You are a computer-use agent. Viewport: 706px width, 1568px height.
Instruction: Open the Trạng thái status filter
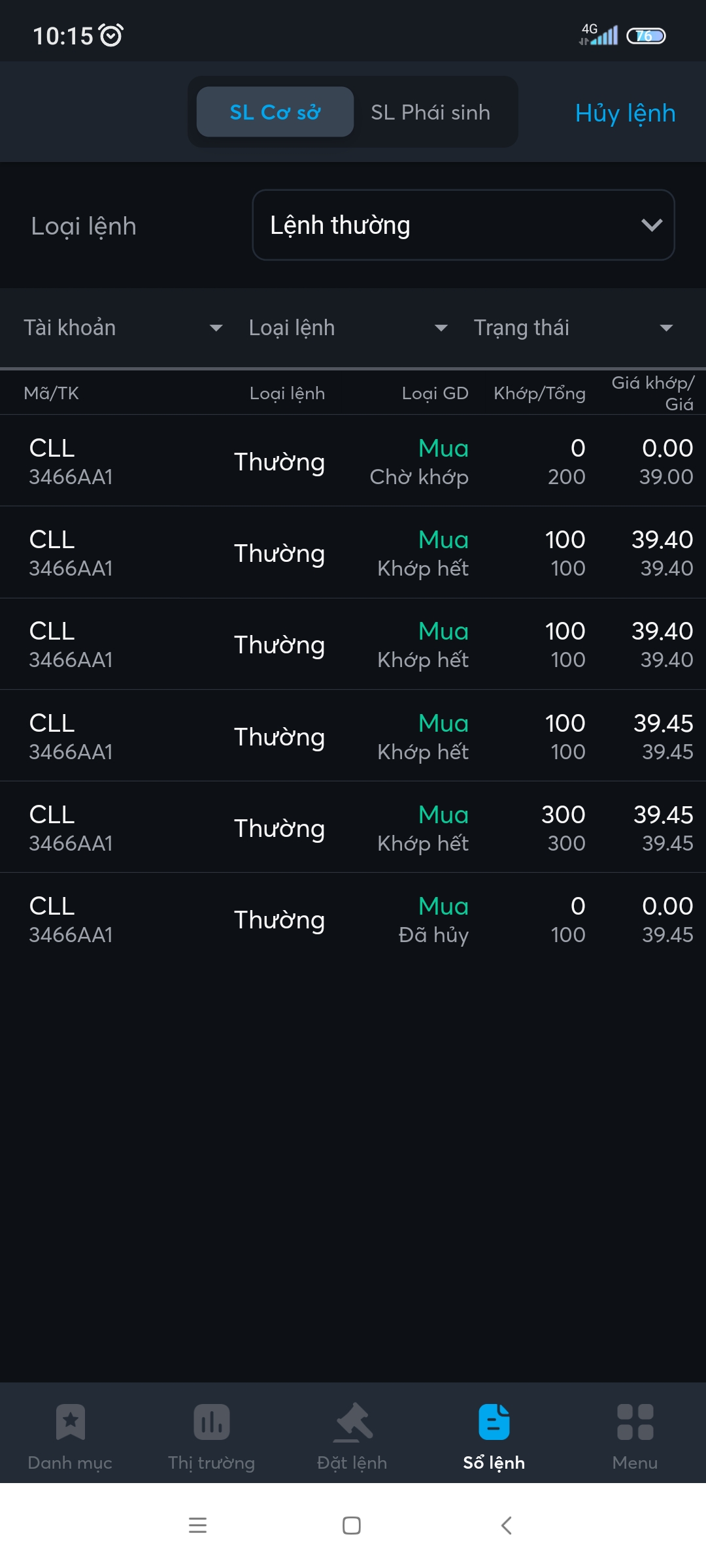pos(573,328)
